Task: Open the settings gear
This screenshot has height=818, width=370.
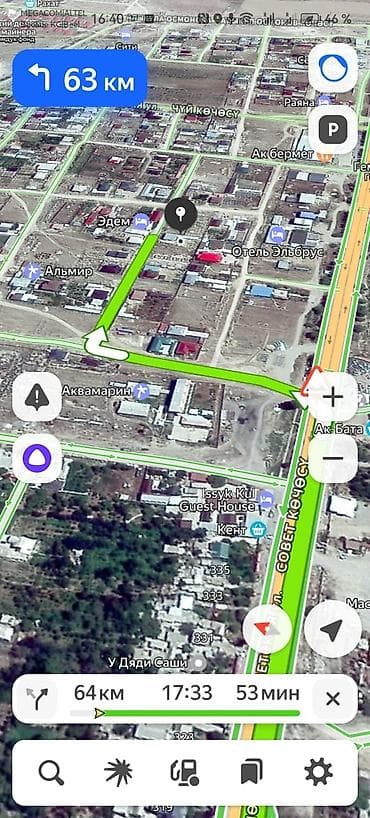Action: coord(318,772)
